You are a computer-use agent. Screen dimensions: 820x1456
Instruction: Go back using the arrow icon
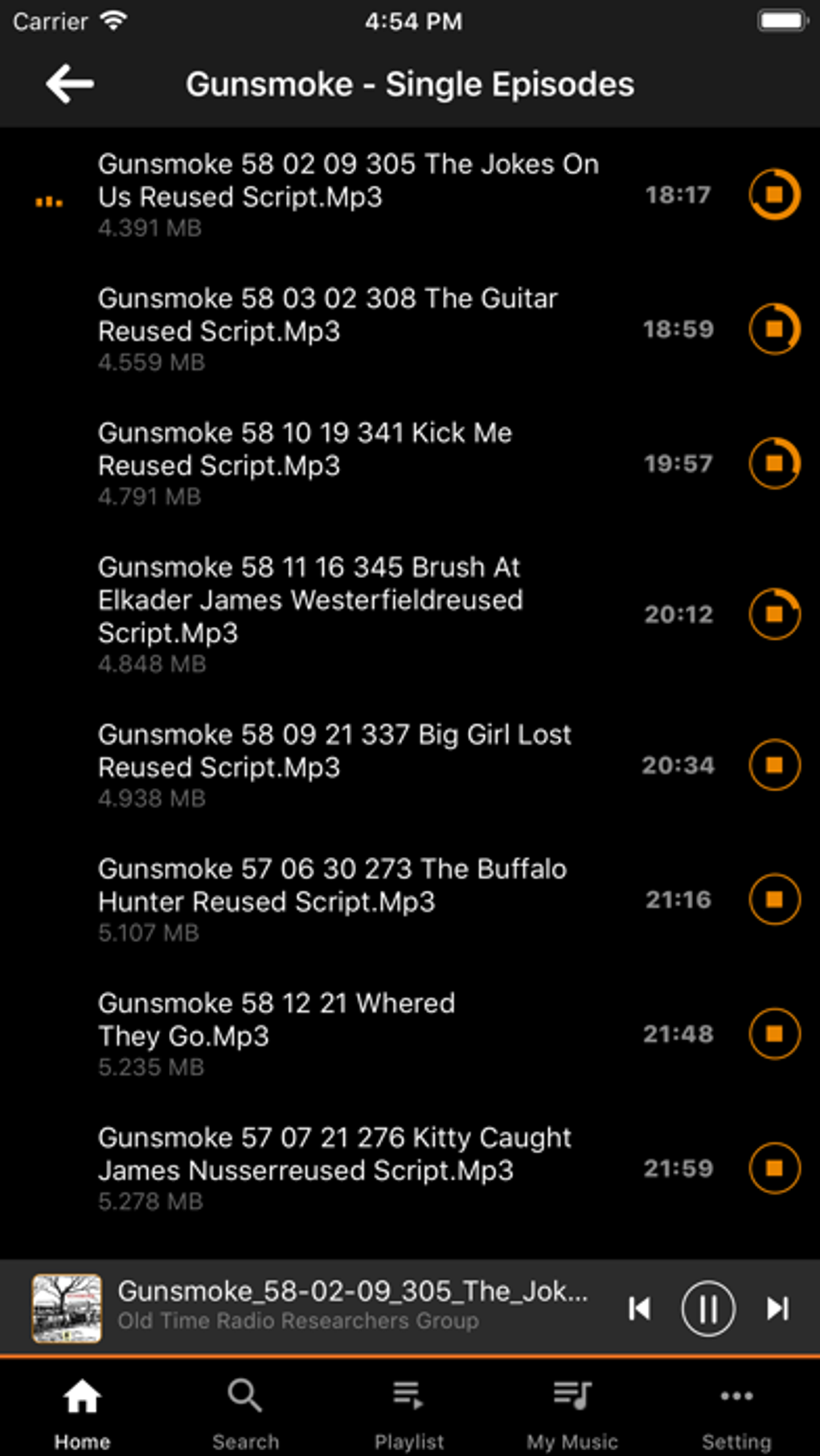(70, 84)
